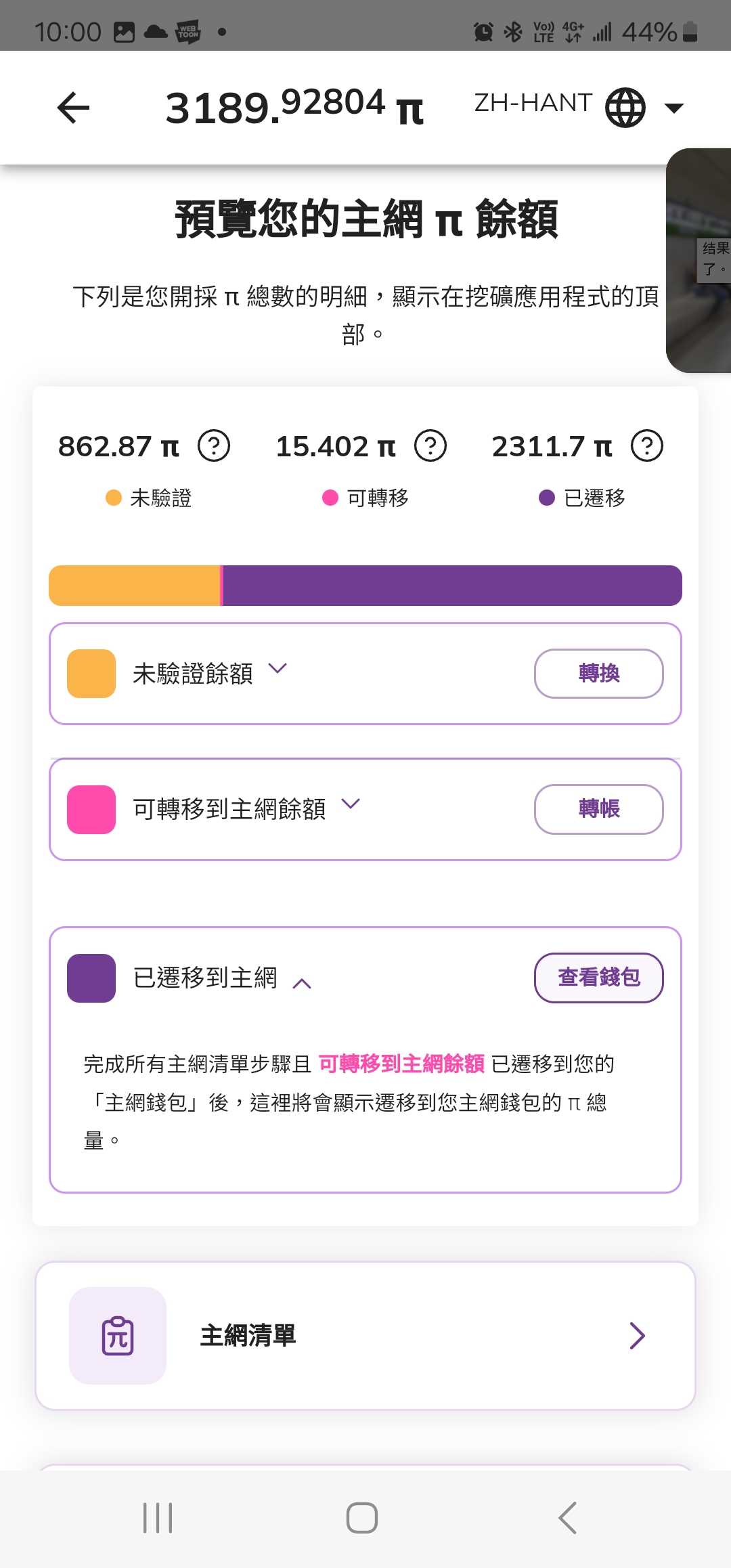The height and width of the screenshot is (1568, 731).
Task: Tap the help icon next to 862.87 π
Action: pyautogui.click(x=214, y=446)
